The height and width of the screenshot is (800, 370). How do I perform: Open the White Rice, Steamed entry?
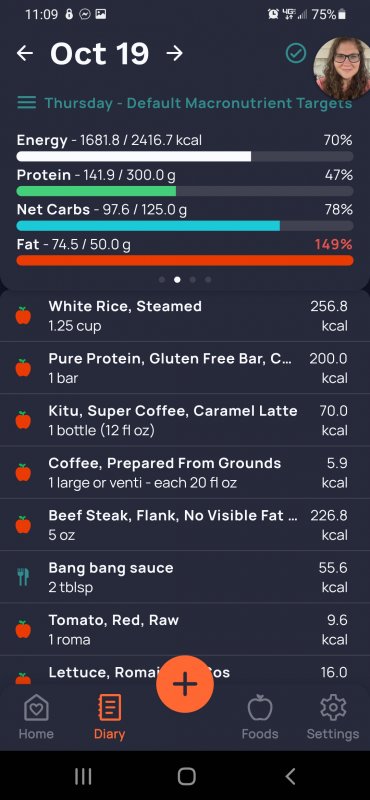pyautogui.click(x=185, y=316)
